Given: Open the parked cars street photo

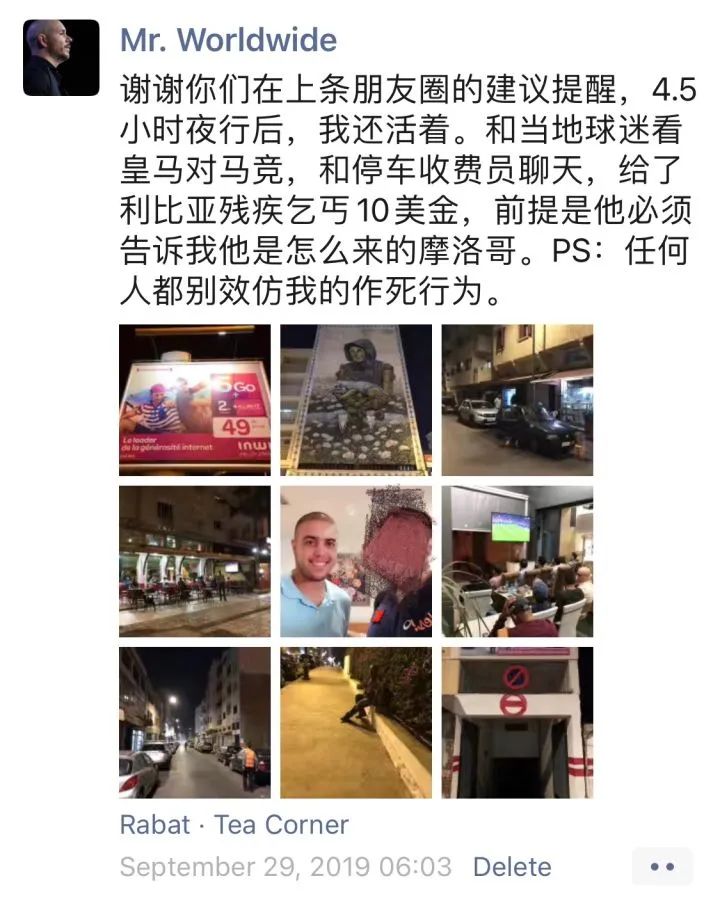Looking at the screenshot, I should point(517,400).
